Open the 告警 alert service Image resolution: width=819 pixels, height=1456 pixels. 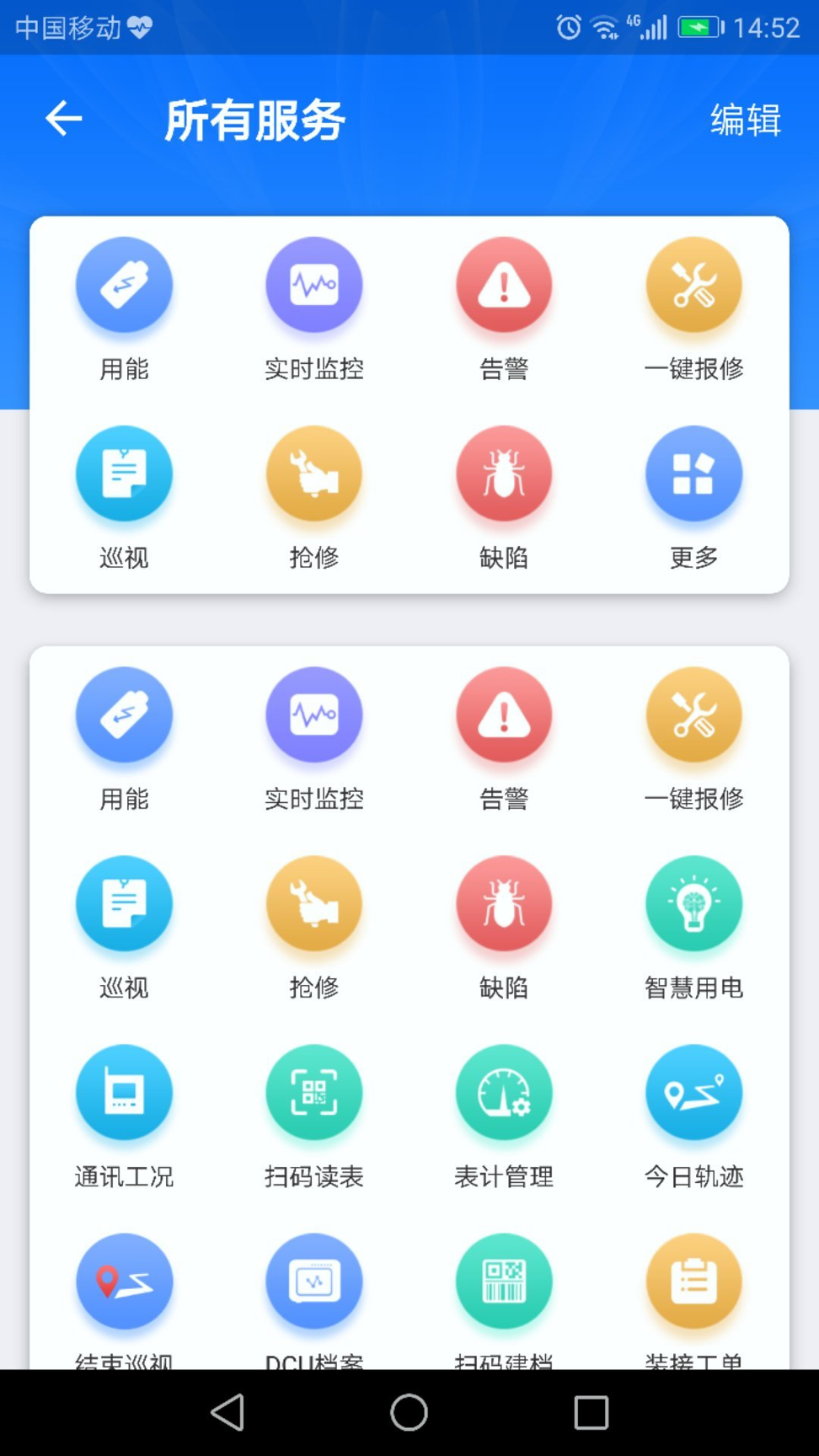click(504, 285)
